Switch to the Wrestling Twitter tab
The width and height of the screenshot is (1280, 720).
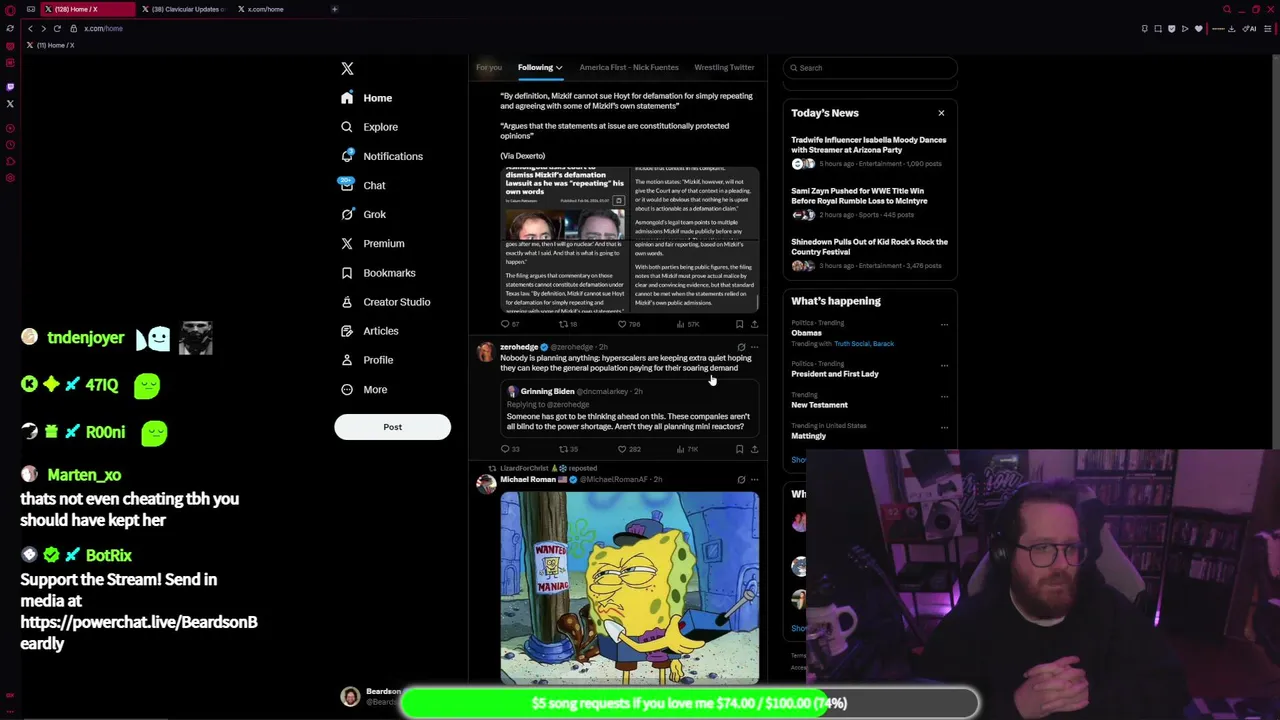724,67
